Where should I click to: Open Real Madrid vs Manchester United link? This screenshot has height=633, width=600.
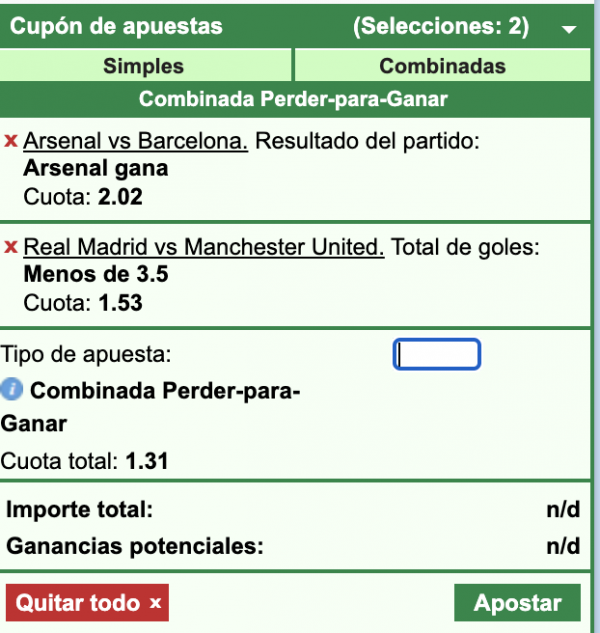203,247
